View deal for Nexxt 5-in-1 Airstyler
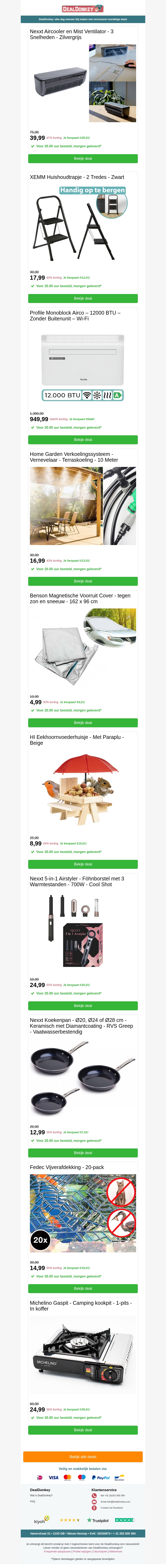The height and width of the screenshot is (1568, 166). click(x=83, y=1006)
